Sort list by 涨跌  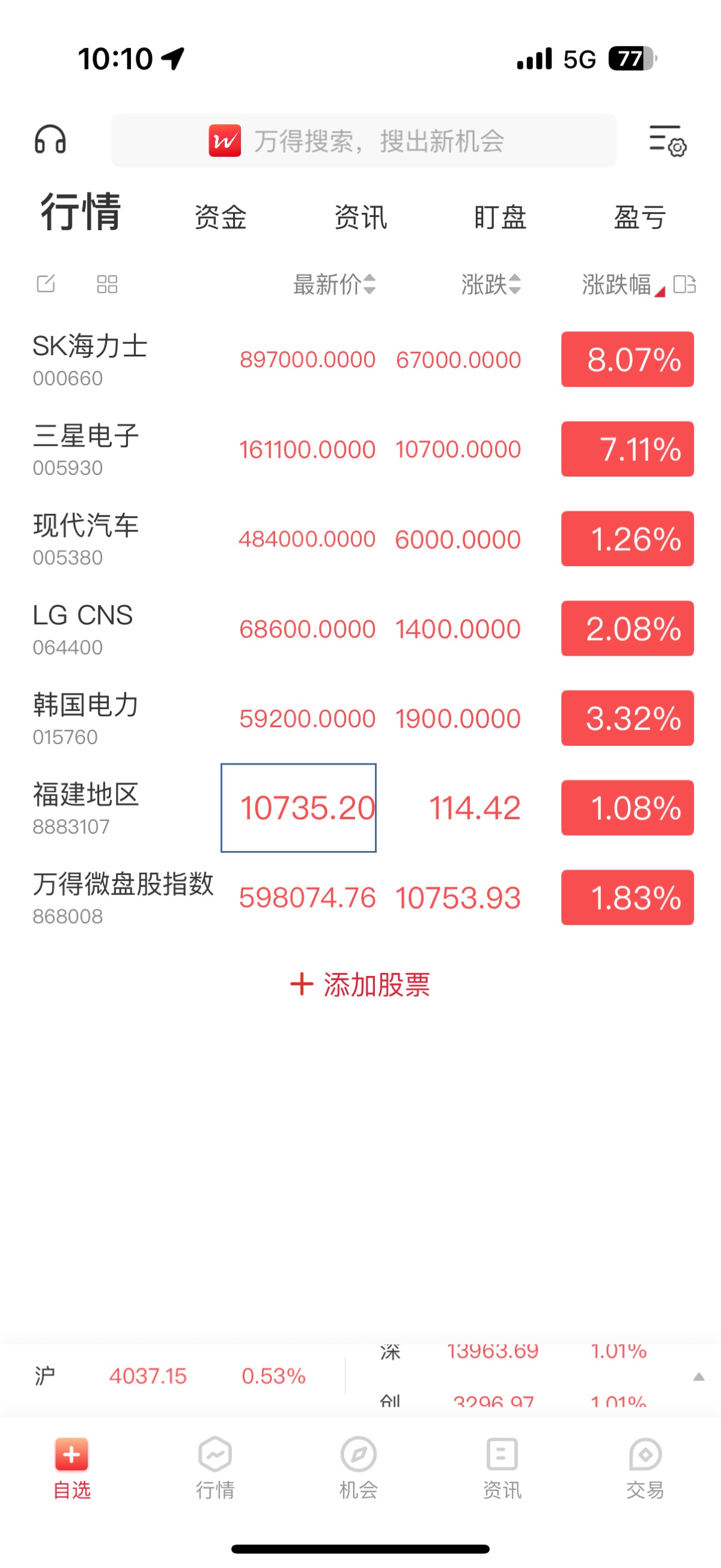click(x=490, y=284)
